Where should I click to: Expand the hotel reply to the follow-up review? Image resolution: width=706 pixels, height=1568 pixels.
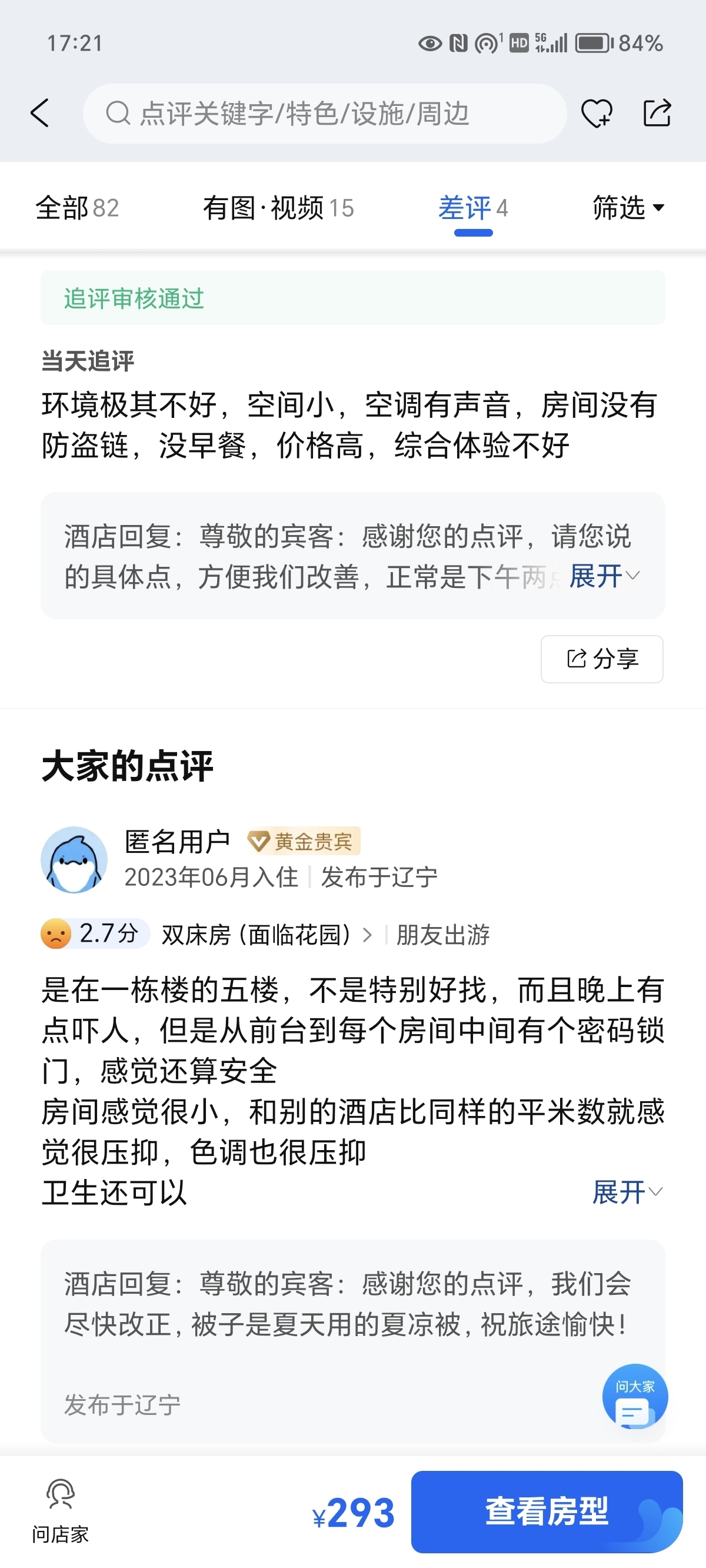tap(604, 576)
